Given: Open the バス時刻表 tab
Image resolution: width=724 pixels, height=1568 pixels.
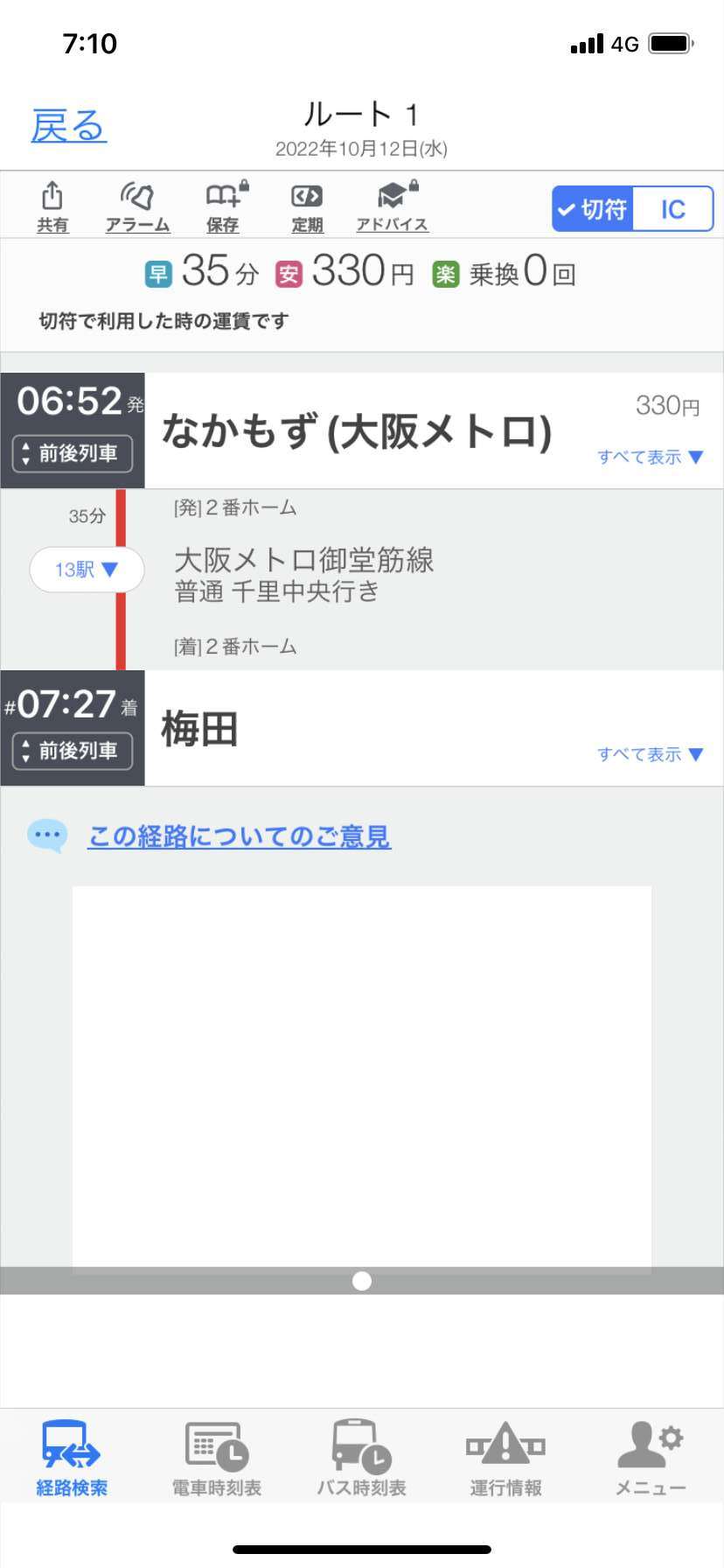Looking at the screenshot, I should coord(362,1459).
